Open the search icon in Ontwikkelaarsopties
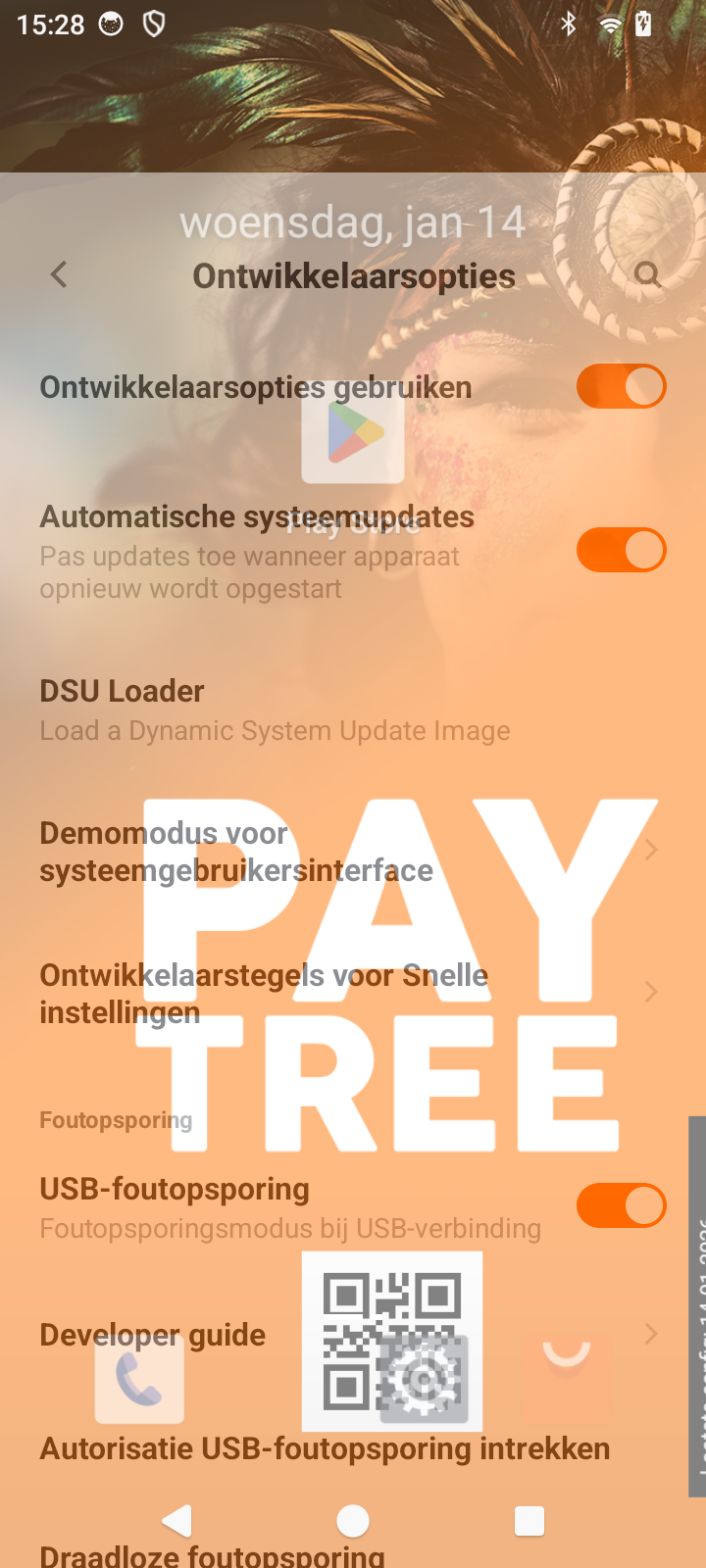 tap(648, 275)
